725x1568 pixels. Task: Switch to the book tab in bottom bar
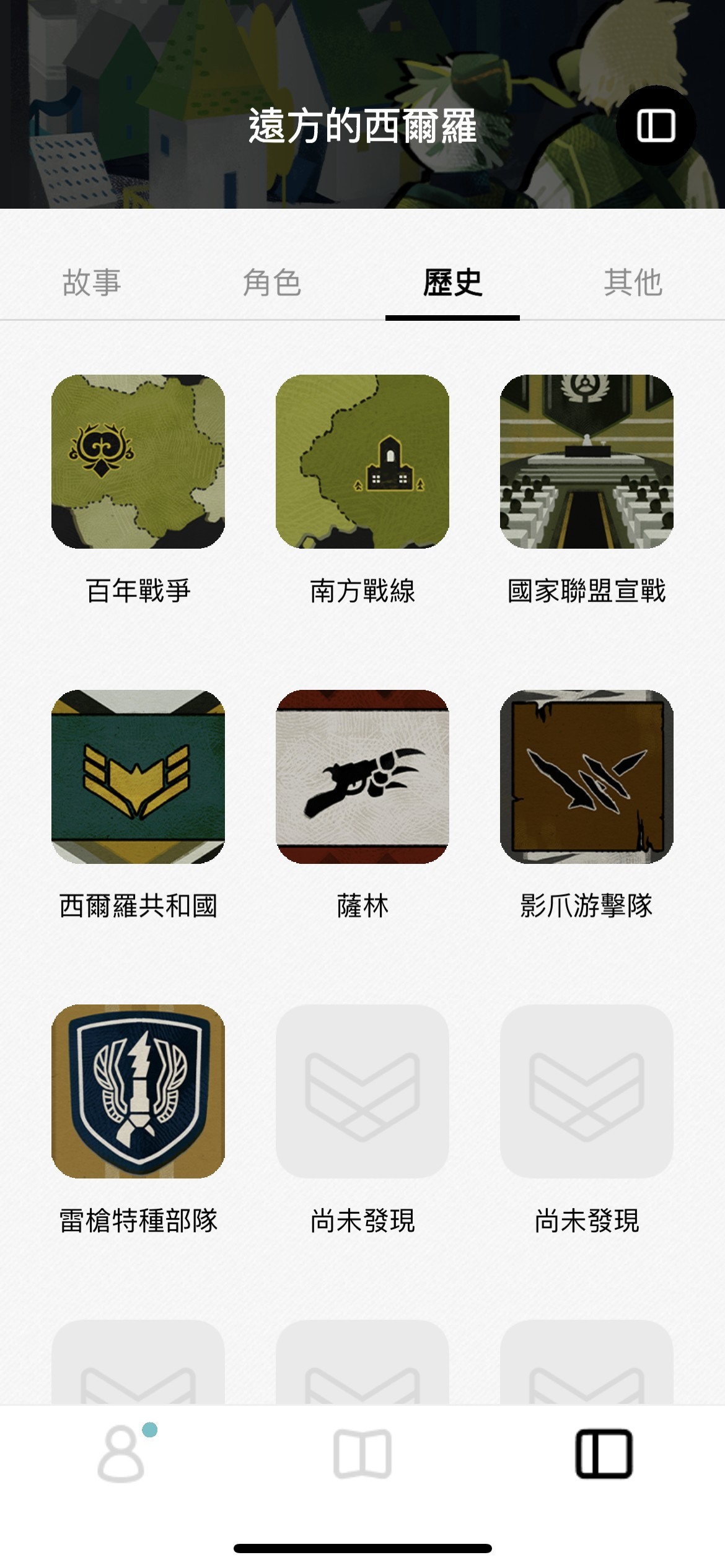coord(362,1454)
